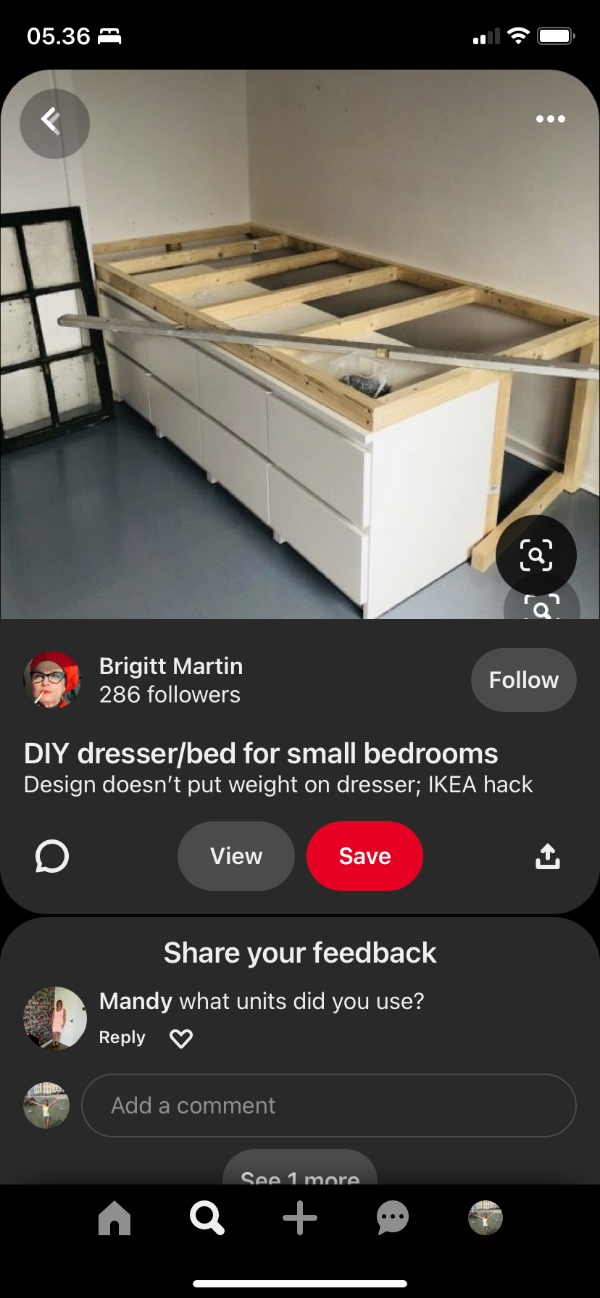
Task: Open the messages tab
Action: [x=392, y=1218]
